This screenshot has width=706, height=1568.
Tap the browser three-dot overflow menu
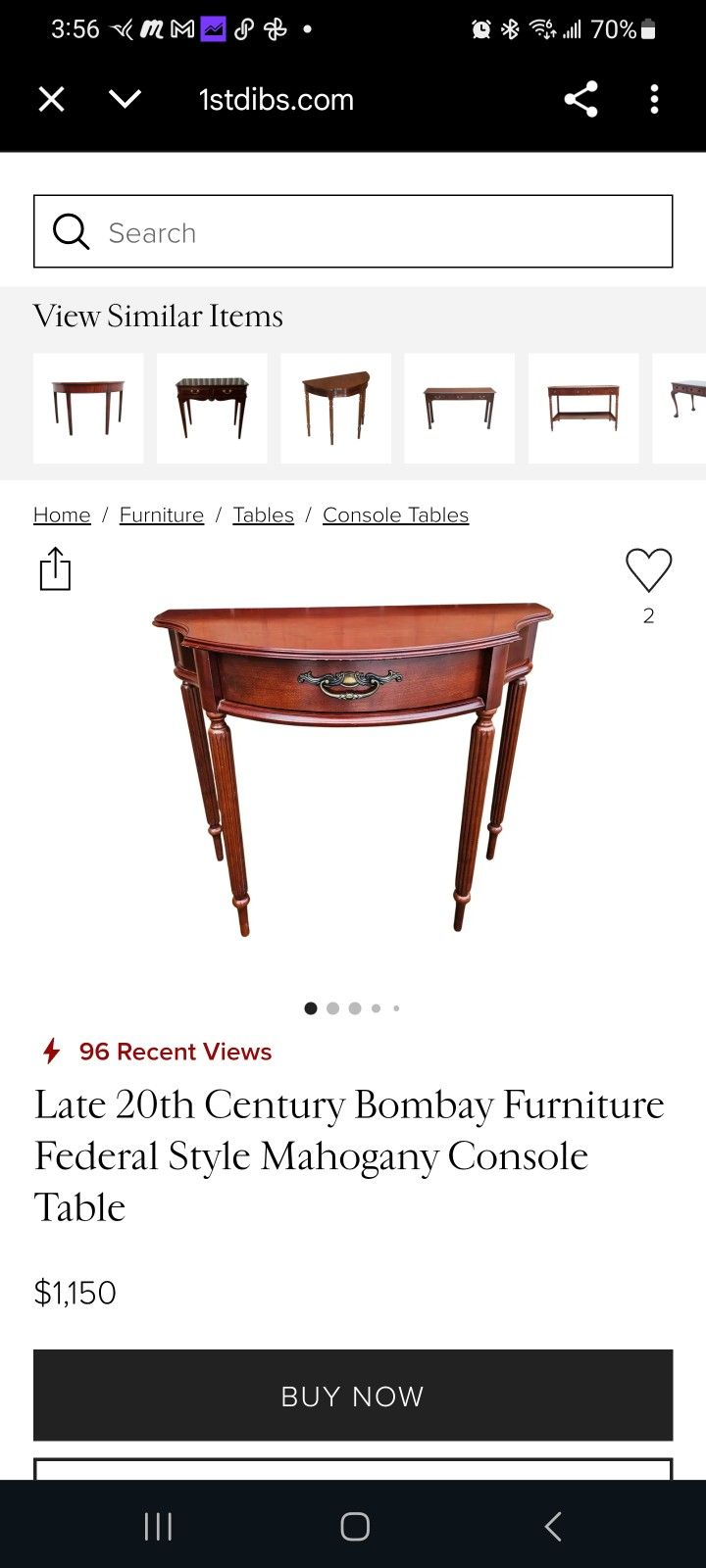tap(654, 98)
